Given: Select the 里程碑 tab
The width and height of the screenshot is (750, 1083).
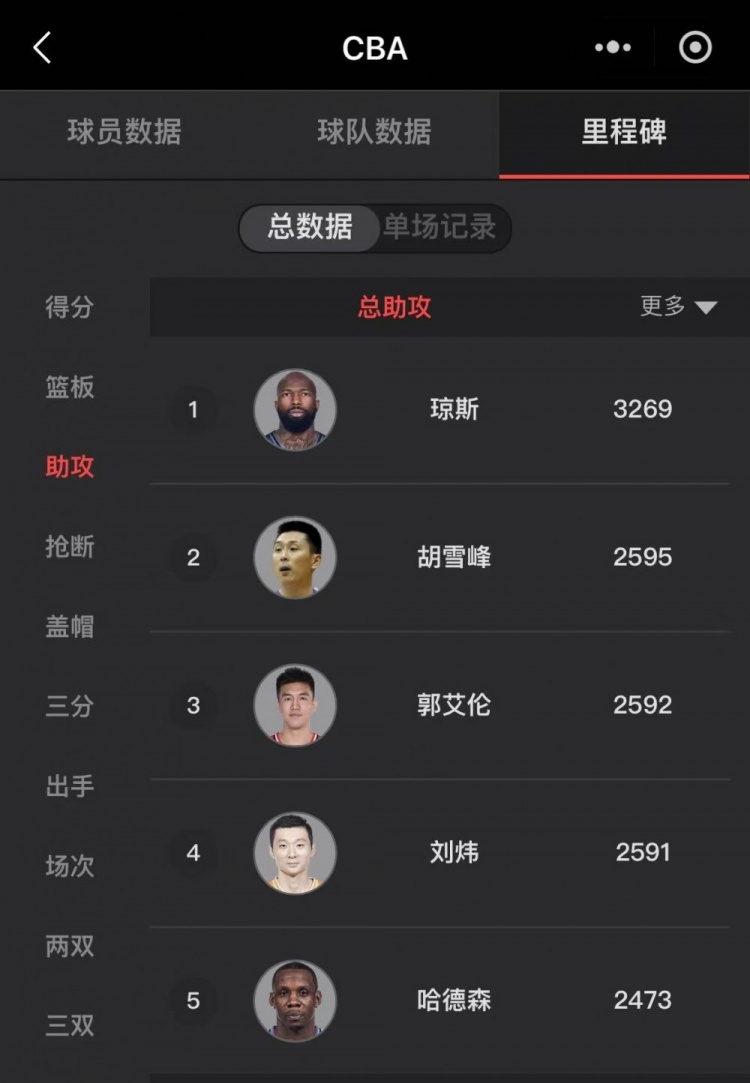Looking at the screenshot, I should click(x=624, y=132).
